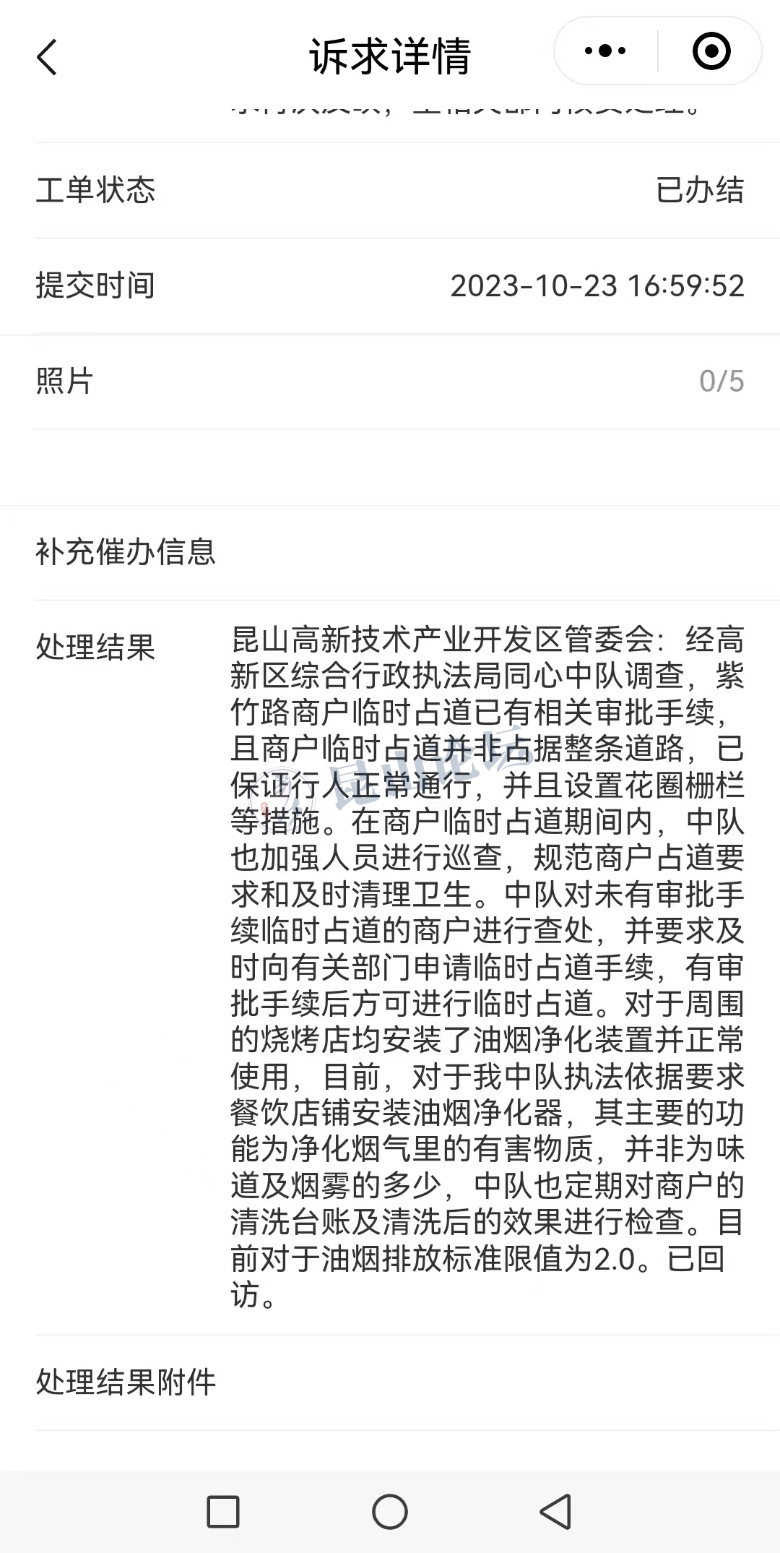This screenshot has height=1553, width=780.
Task: Open the mini program more-options menu
Action: (x=604, y=51)
